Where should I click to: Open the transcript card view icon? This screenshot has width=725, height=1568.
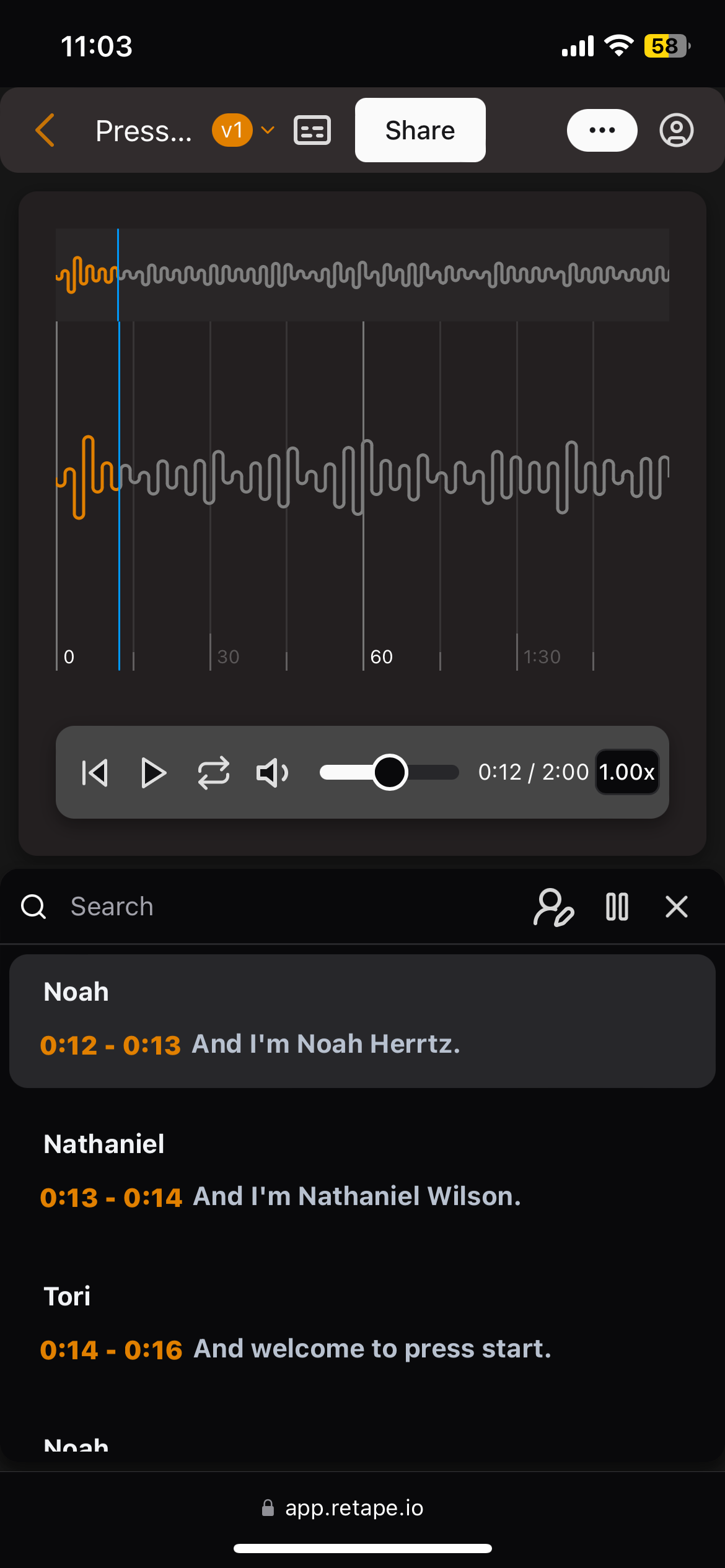pos(312,130)
